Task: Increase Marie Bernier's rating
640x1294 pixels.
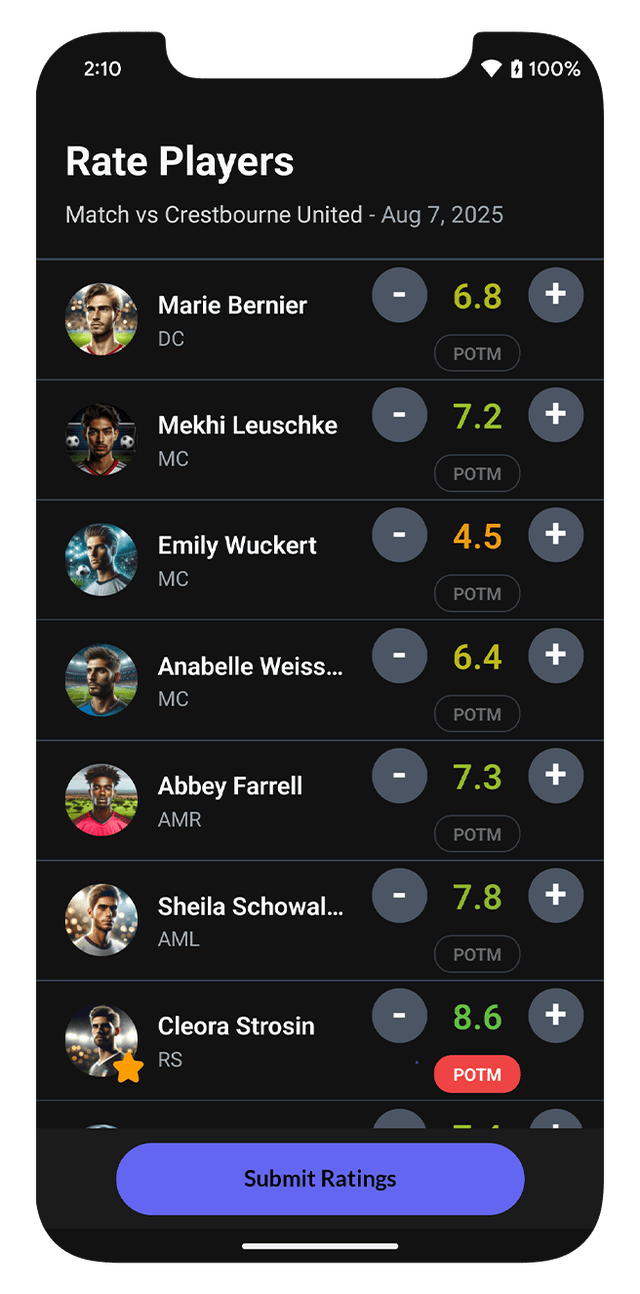Action: [x=556, y=295]
